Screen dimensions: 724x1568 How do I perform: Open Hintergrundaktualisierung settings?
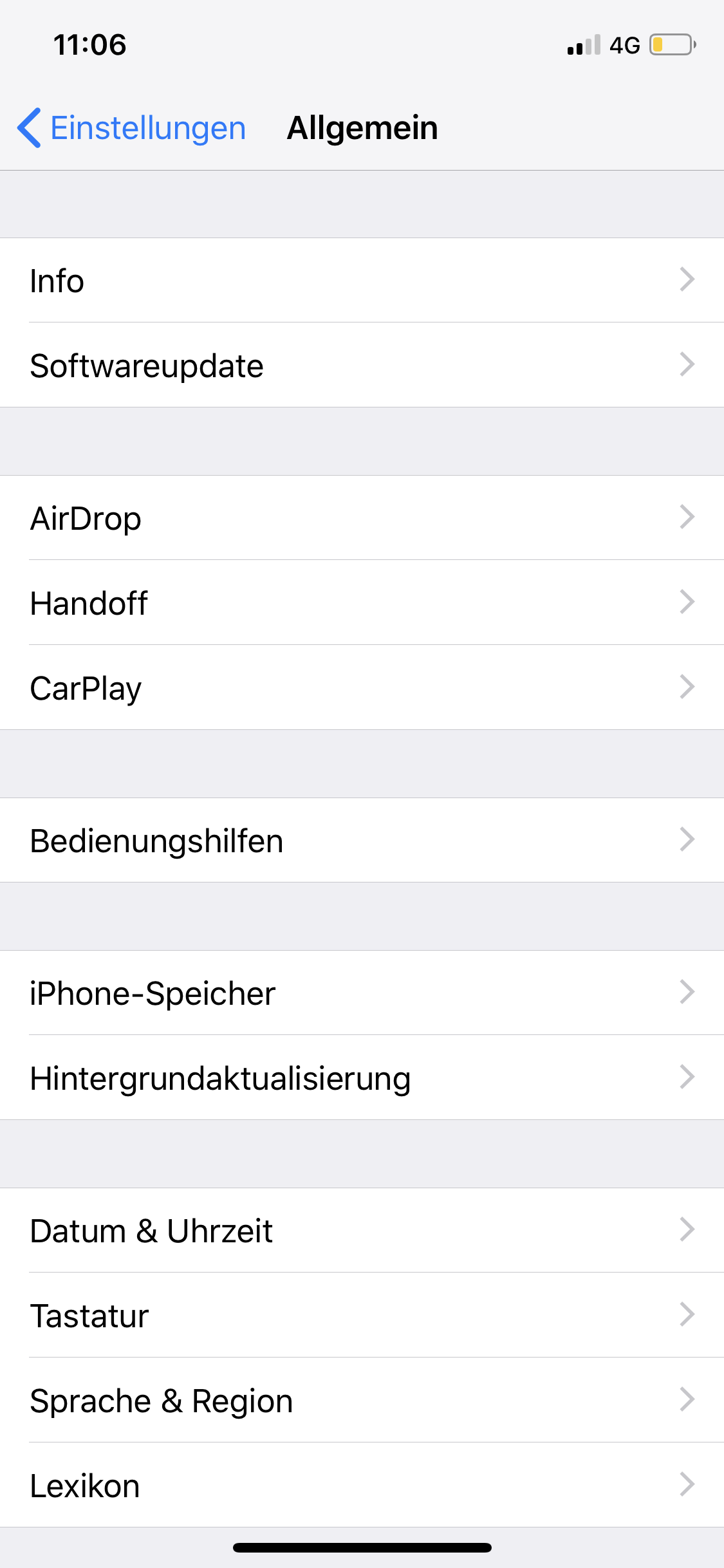362,1078
